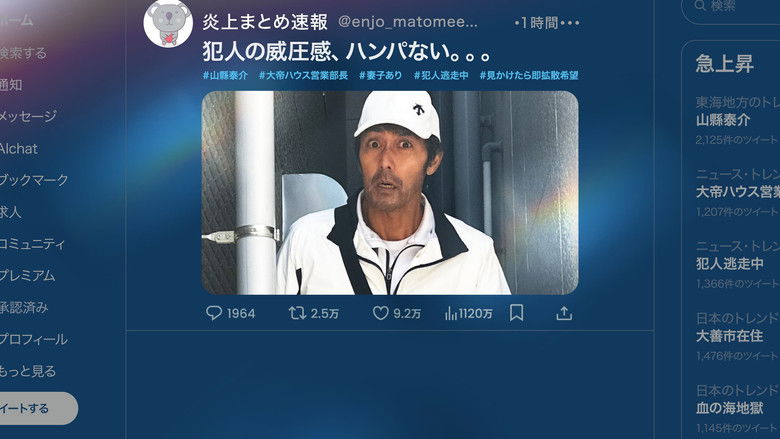Image resolution: width=780 pixels, height=439 pixels.
Task: Open ブックマーク in the sidebar
Action: 33,180
